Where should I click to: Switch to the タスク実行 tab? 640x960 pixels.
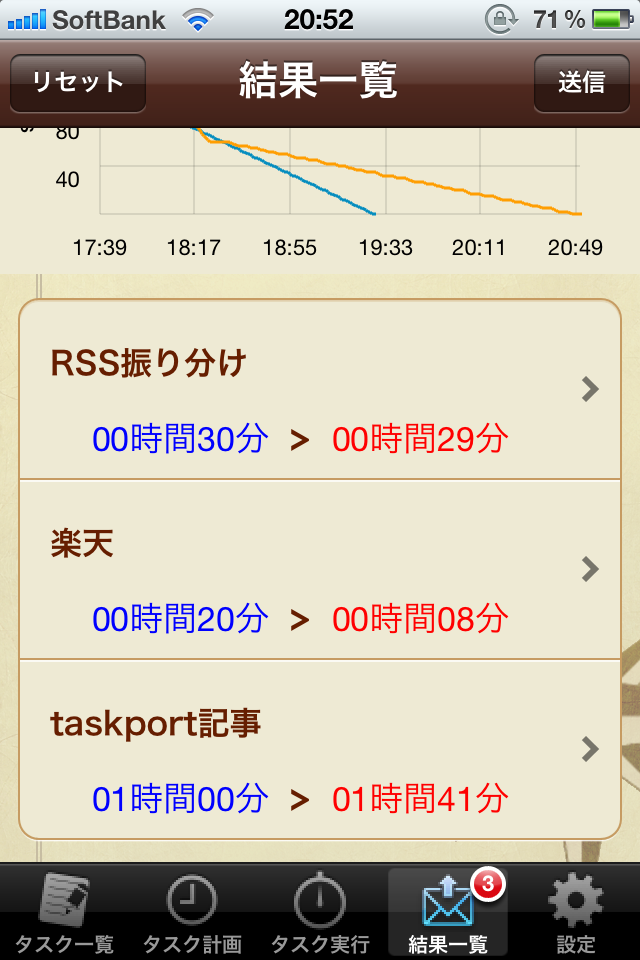pos(320,912)
